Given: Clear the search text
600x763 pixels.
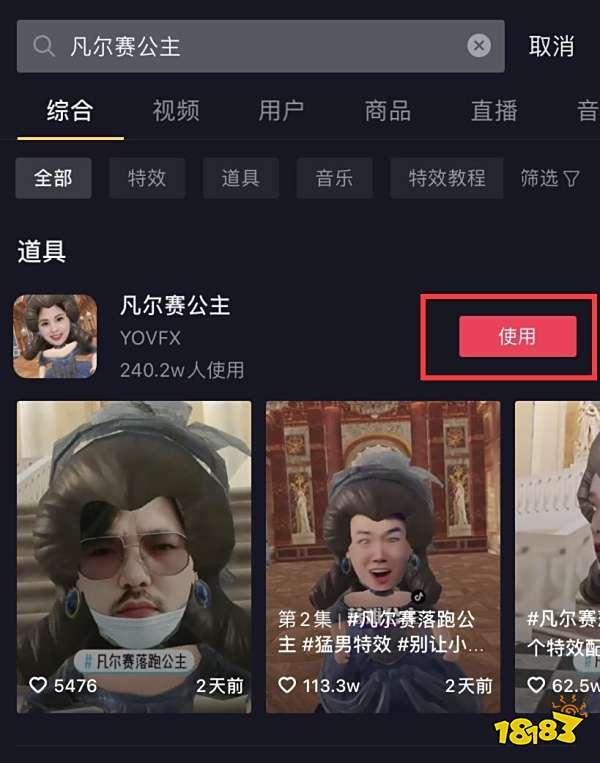Looking at the screenshot, I should click(480, 46).
